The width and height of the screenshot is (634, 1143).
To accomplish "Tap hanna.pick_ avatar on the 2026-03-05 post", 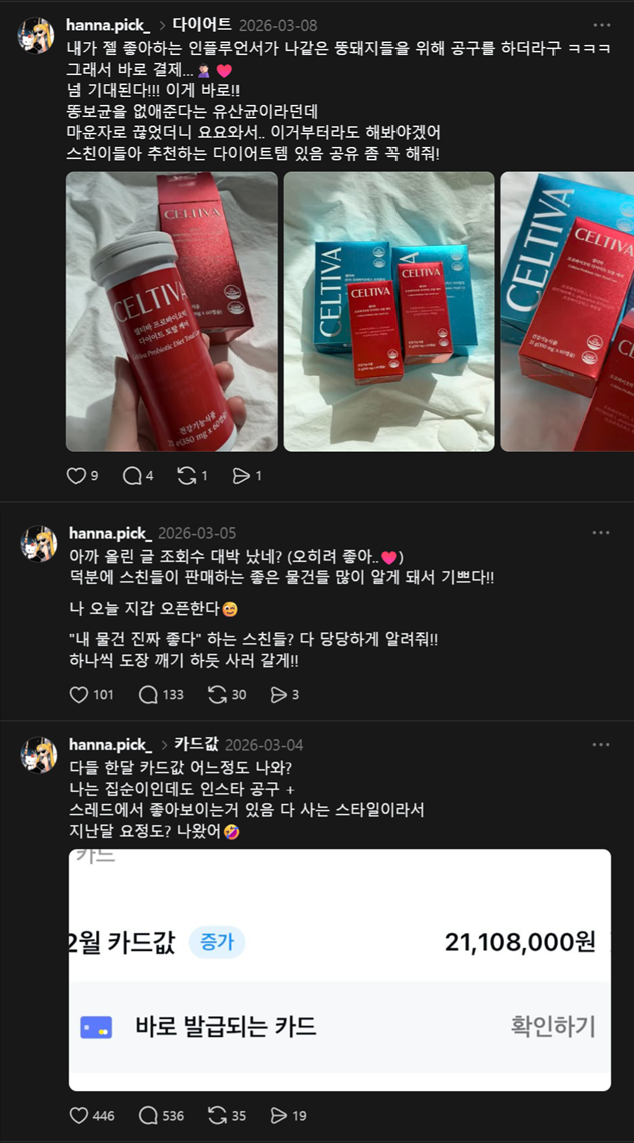I will point(39,544).
